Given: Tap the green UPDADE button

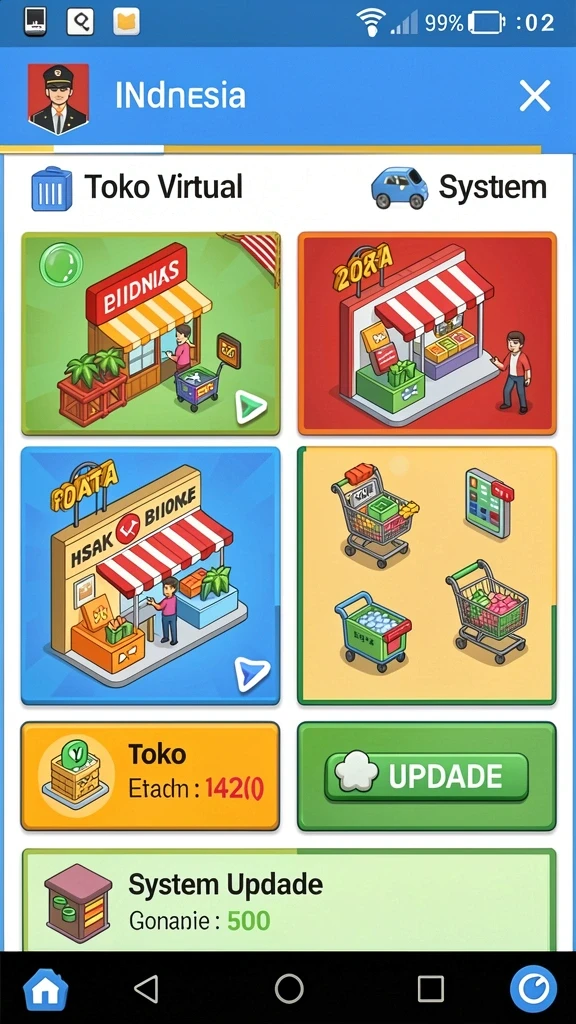Looking at the screenshot, I should tap(426, 776).
